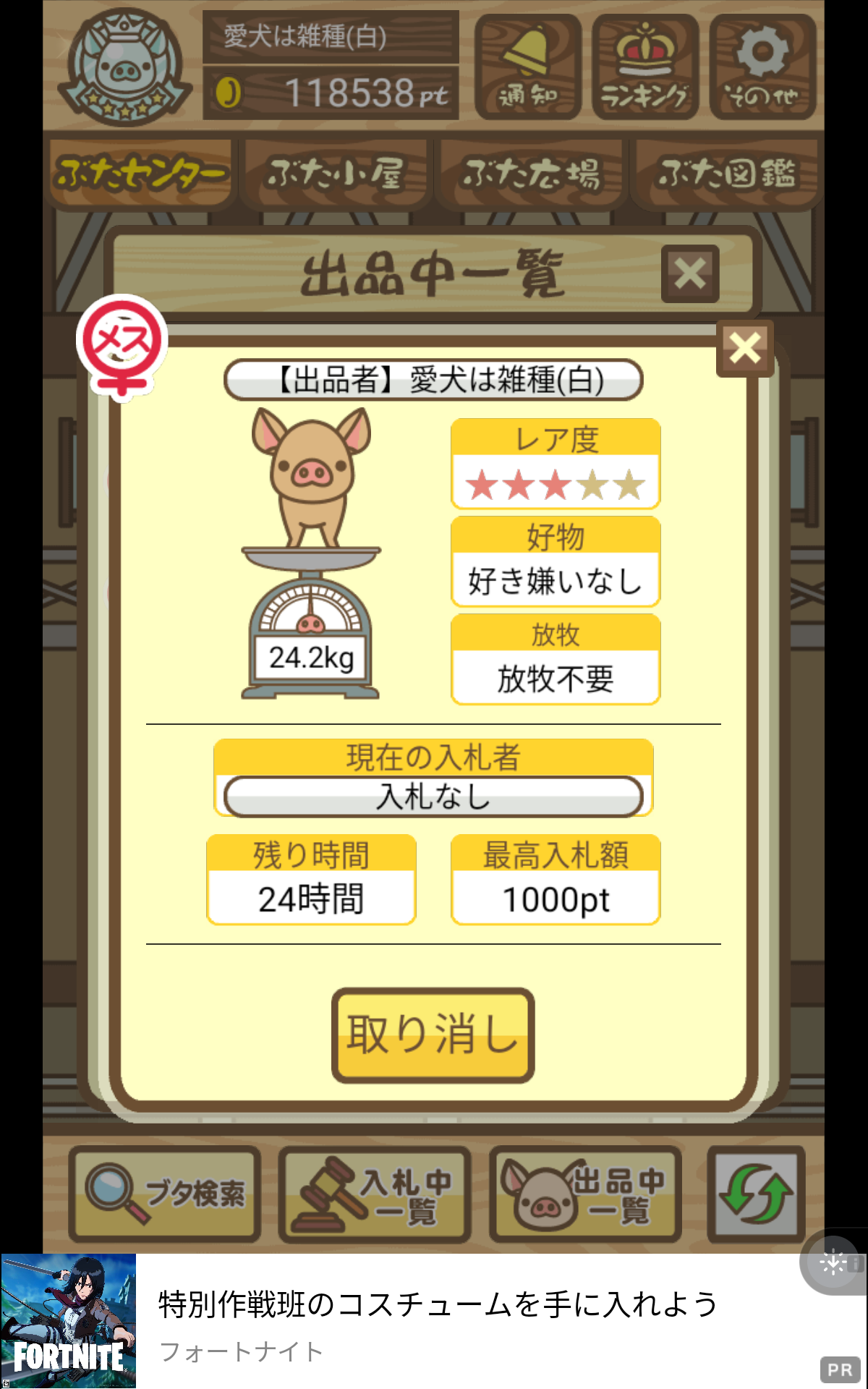Tap the green refresh arrows button
The width and height of the screenshot is (868, 1389).
pos(756,1194)
